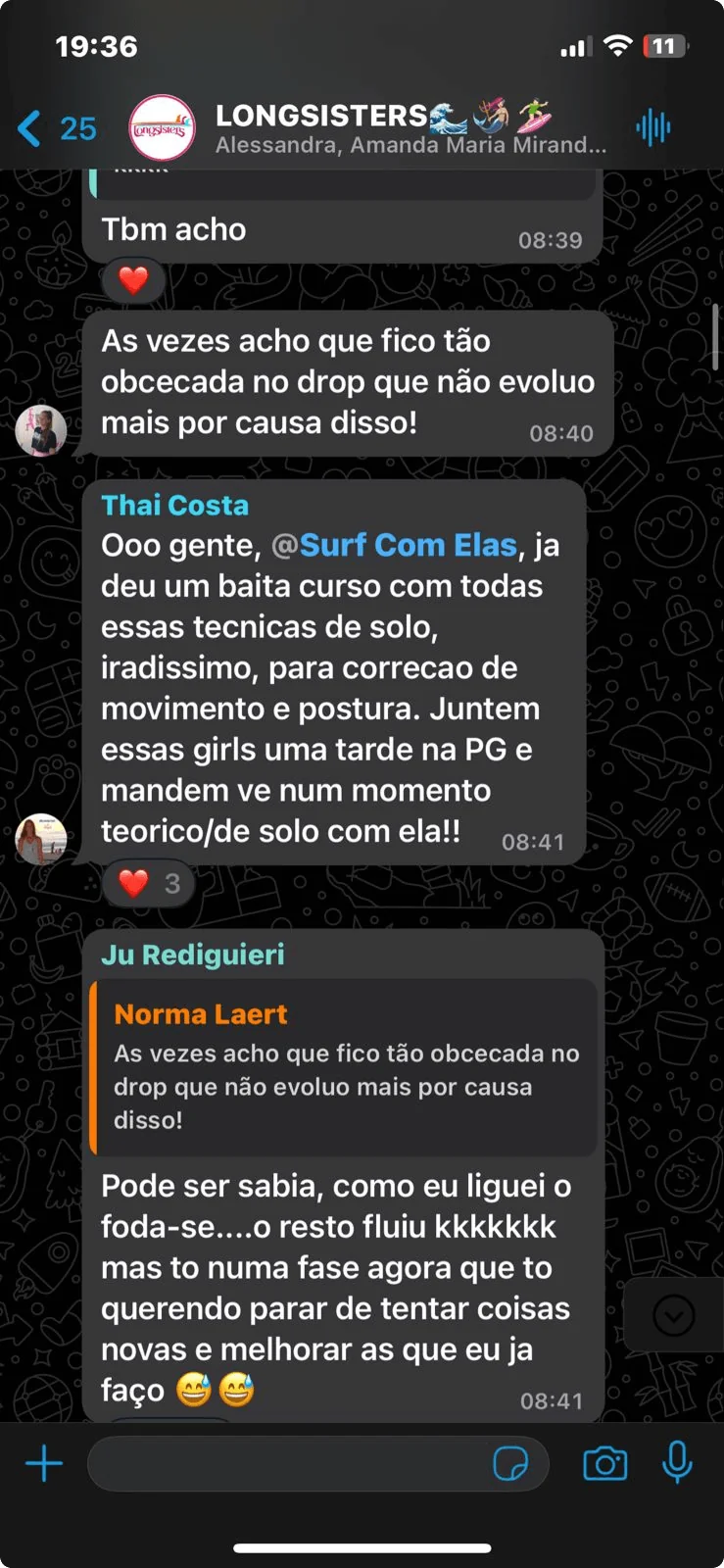Record a voice message
724x1568 pixels.
coord(677,1464)
